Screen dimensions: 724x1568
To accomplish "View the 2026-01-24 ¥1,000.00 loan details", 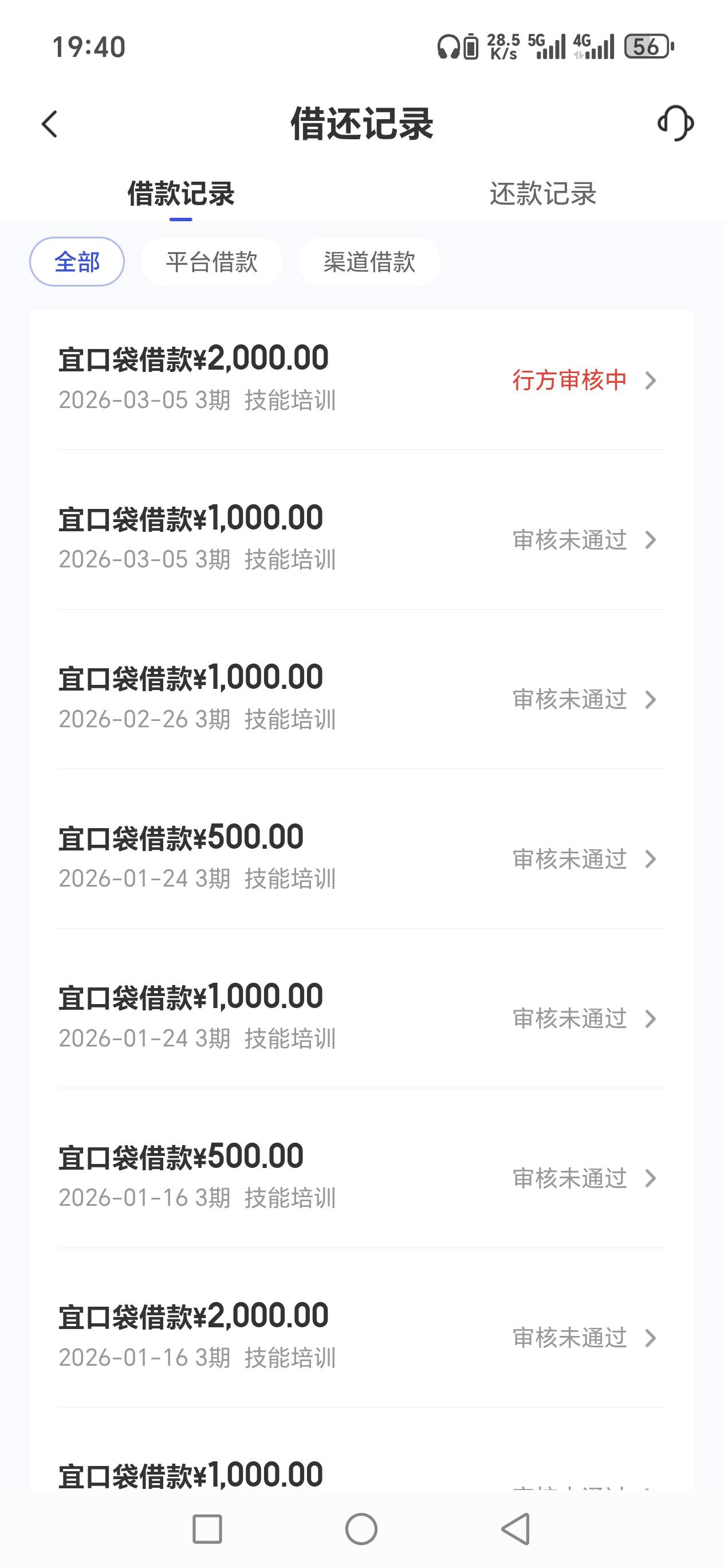I will point(362,1017).
